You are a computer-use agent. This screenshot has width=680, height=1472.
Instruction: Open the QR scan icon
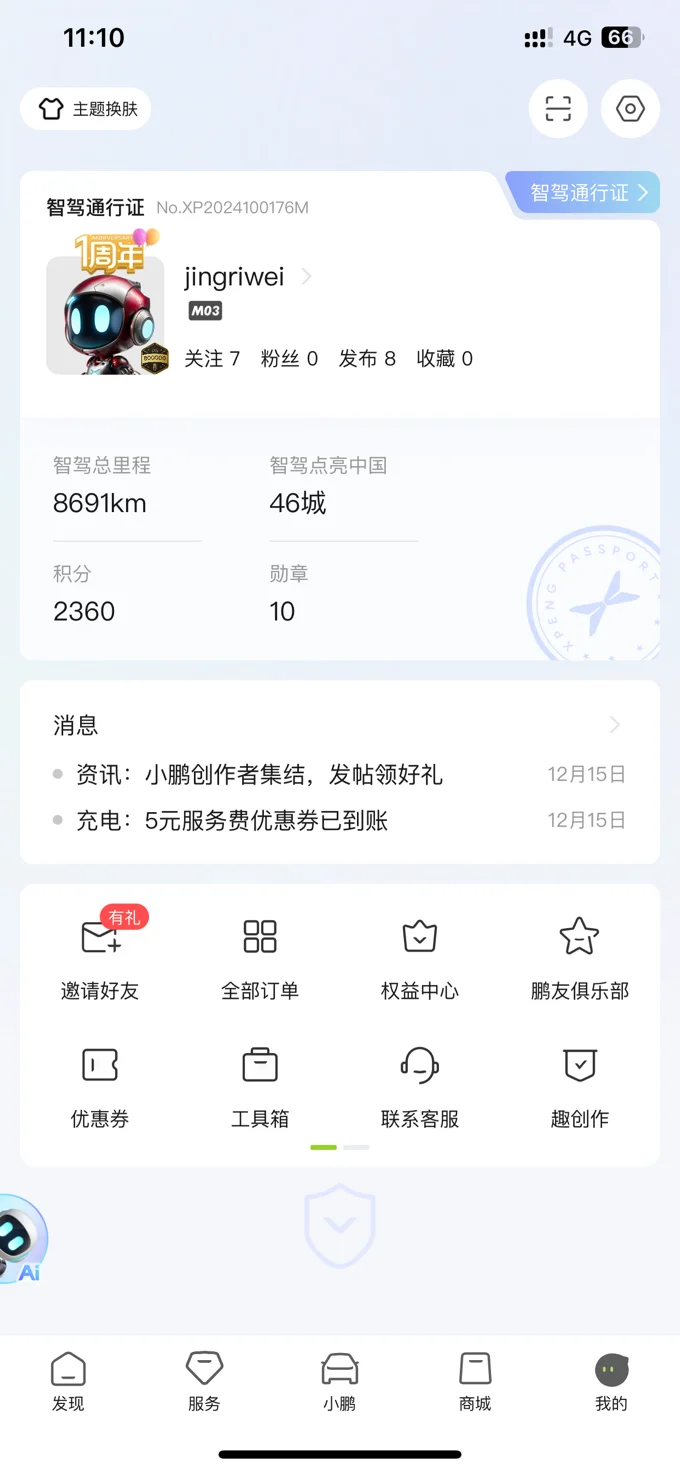pos(558,109)
